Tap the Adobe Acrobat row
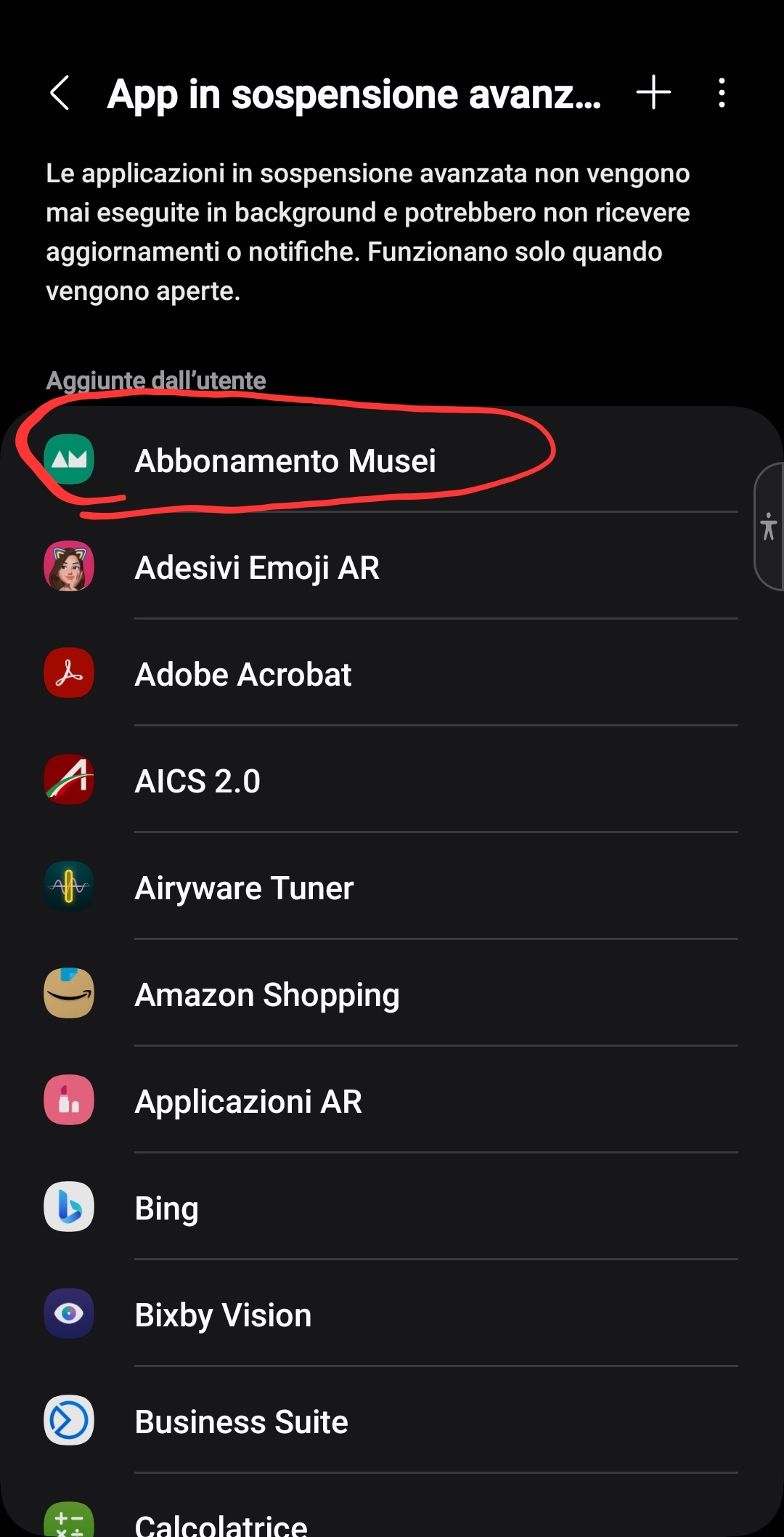 [x=243, y=674]
